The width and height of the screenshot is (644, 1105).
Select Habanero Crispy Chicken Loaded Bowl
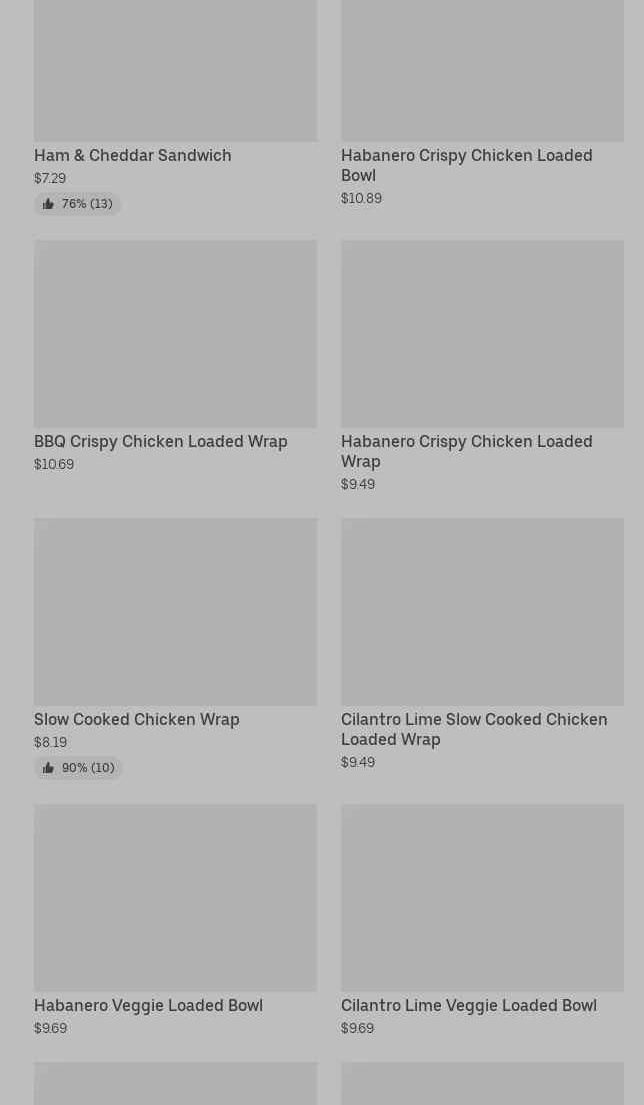(483, 103)
